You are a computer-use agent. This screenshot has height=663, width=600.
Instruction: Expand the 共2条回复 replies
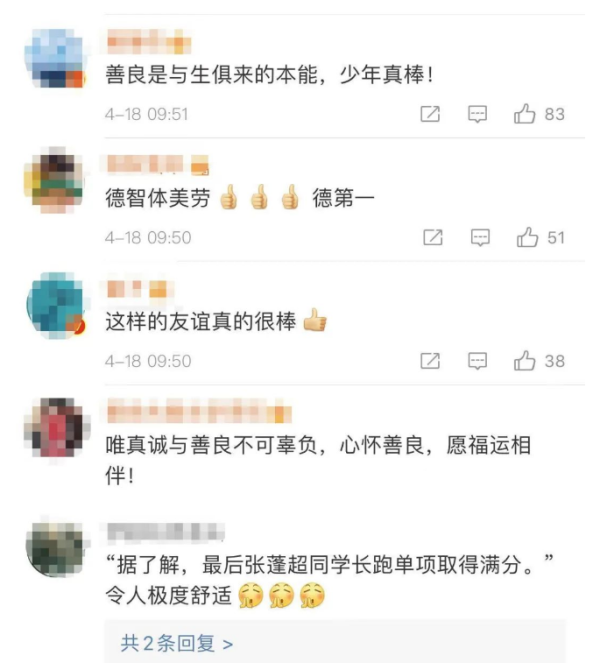pyautogui.click(x=177, y=643)
